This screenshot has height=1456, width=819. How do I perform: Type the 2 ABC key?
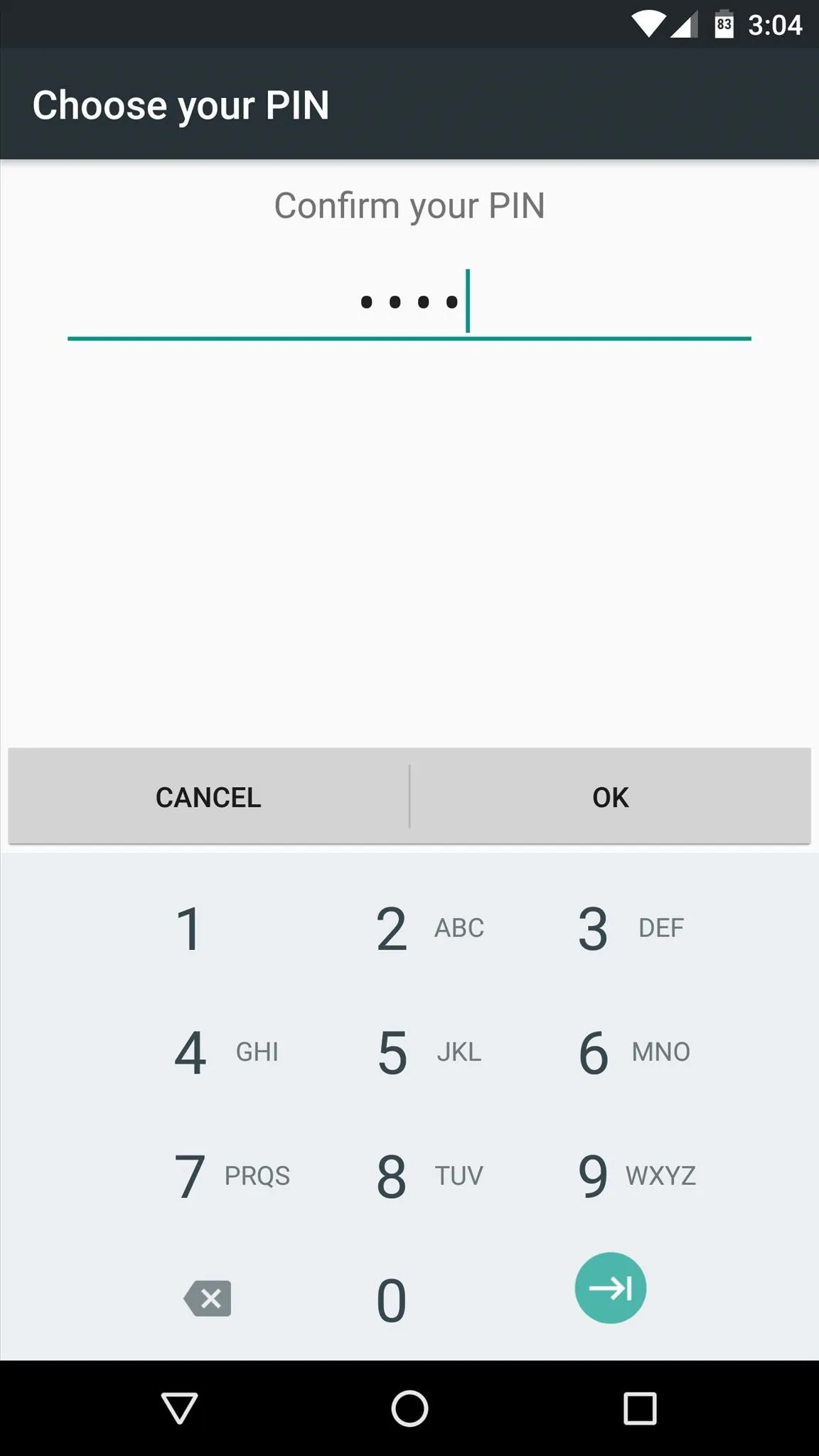(x=409, y=928)
